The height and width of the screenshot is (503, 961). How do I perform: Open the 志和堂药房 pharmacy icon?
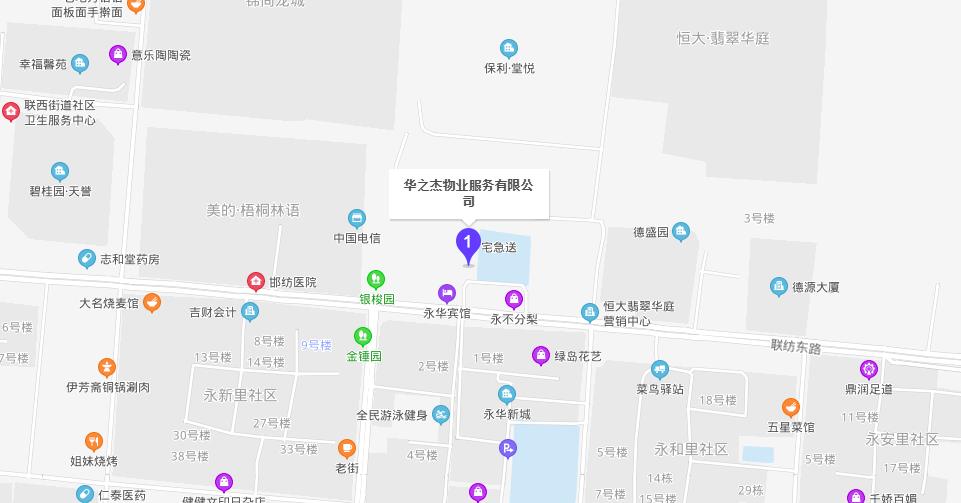pyautogui.click(x=87, y=259)
